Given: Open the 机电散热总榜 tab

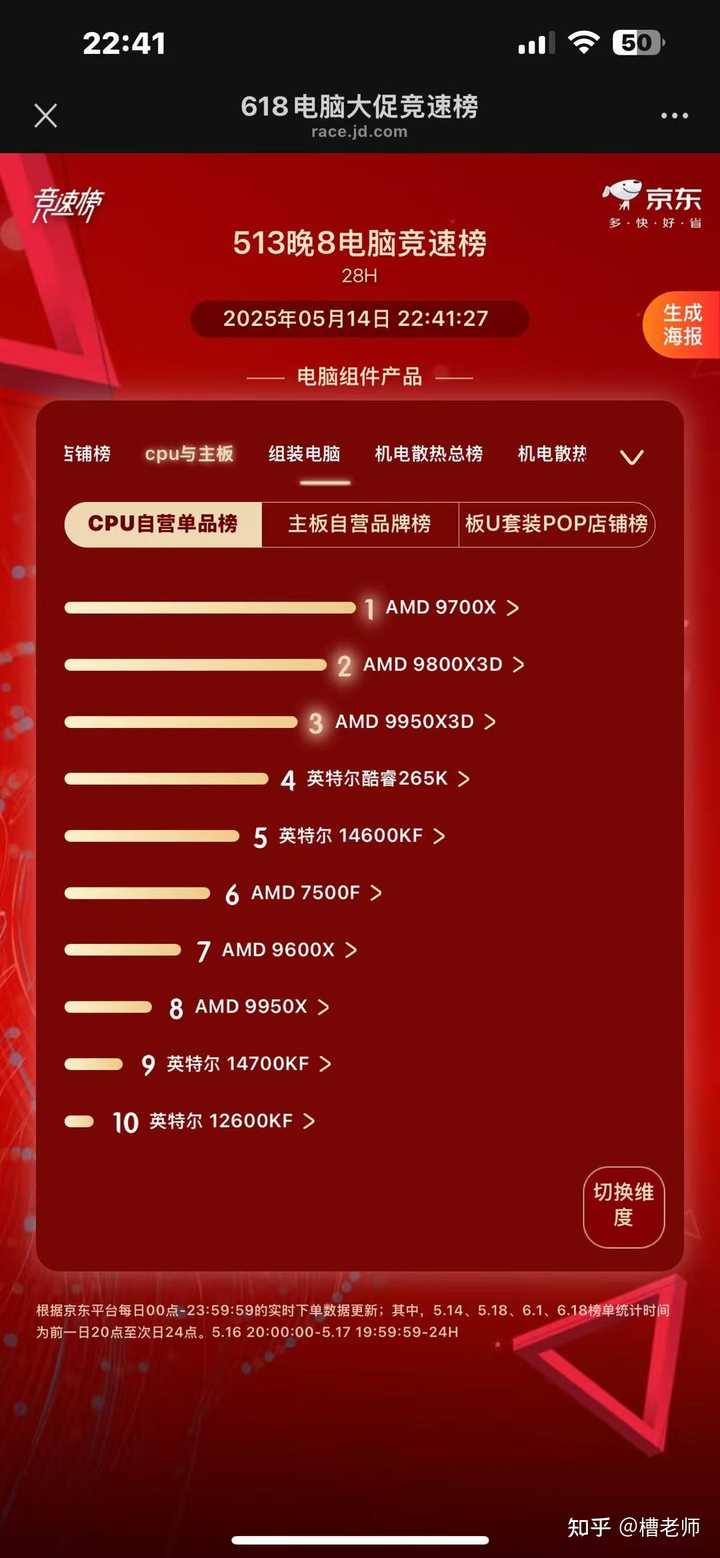Looking at the screenshot, I should 428,452.
